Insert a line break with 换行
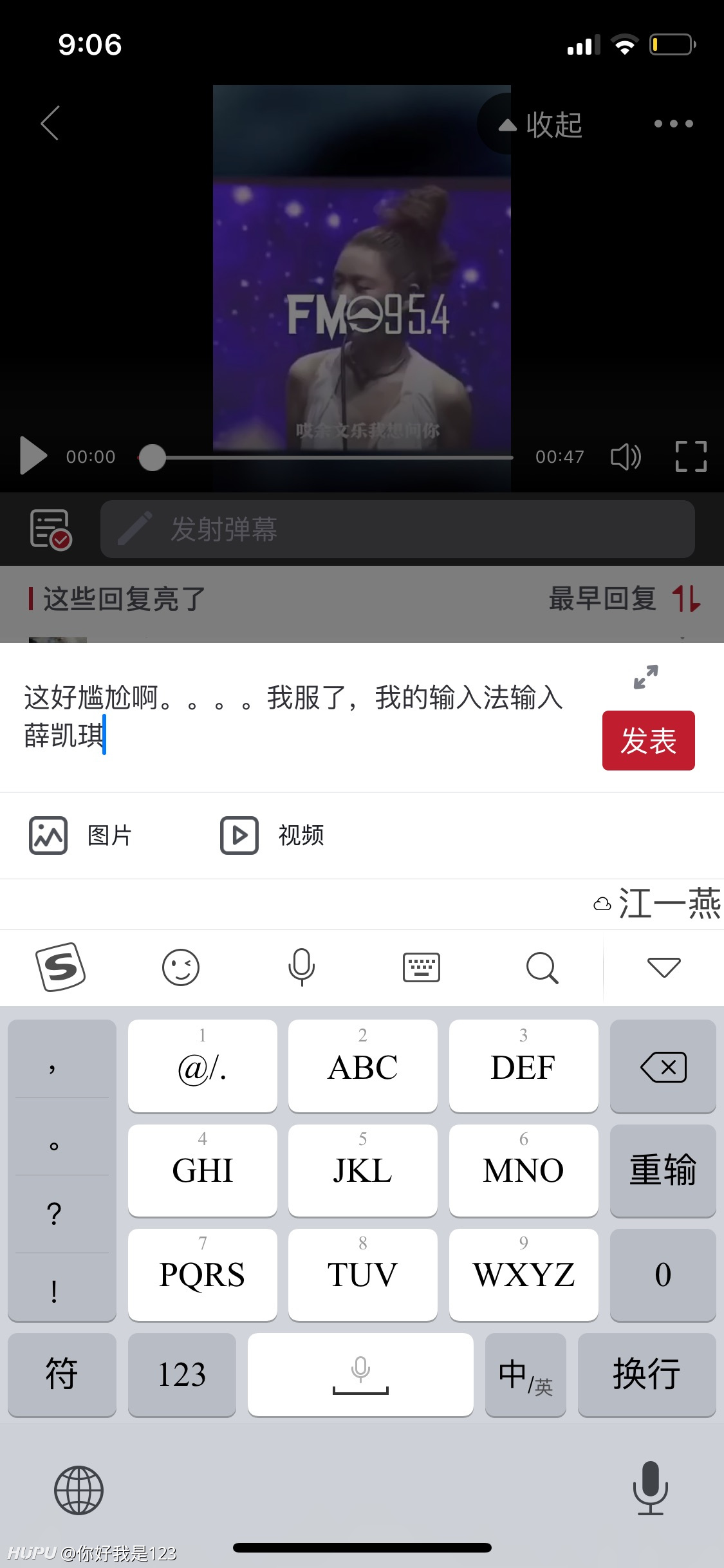The height and width of the screenshot is (1568, 724). coord(647,1375)
